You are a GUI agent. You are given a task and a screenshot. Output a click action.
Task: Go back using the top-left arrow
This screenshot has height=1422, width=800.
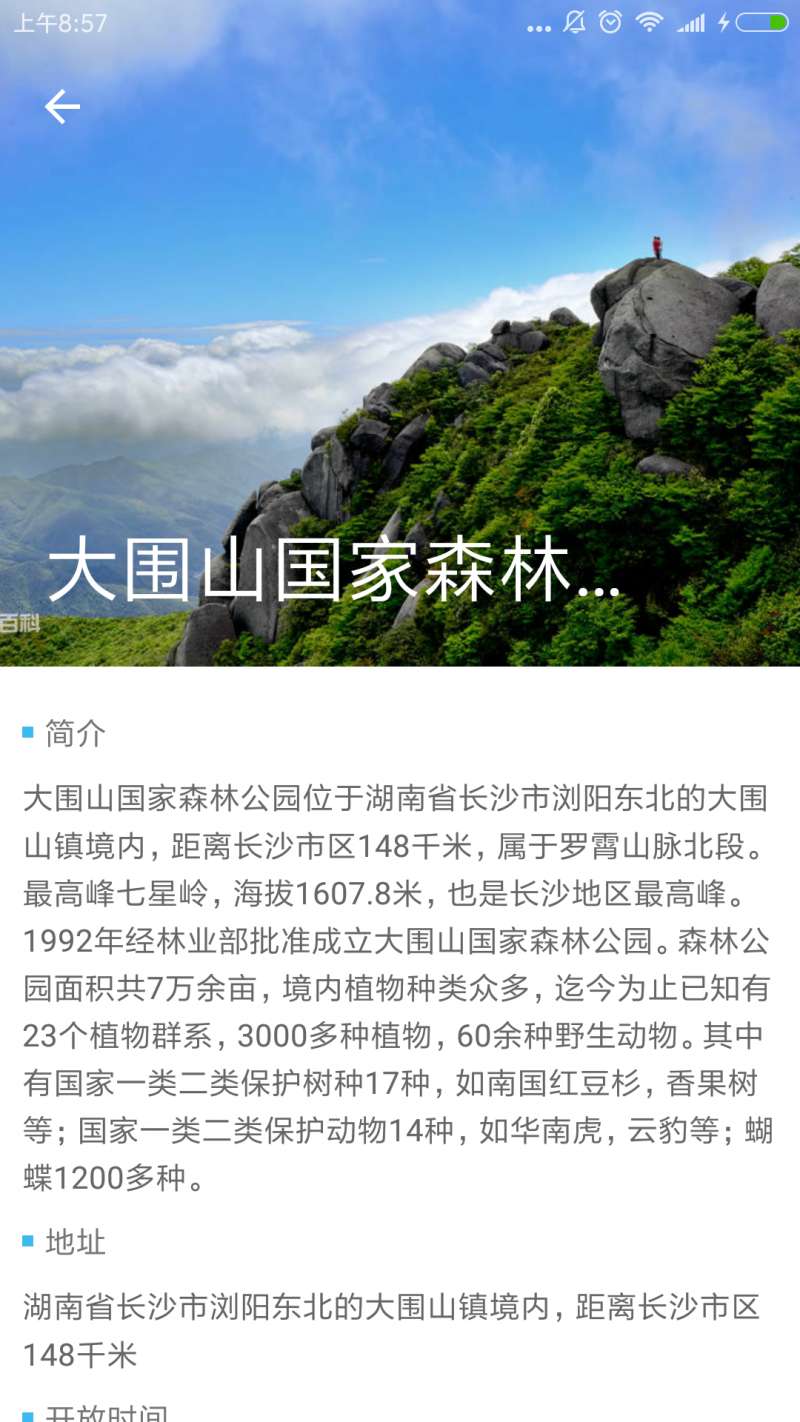[x=62, y=107]
